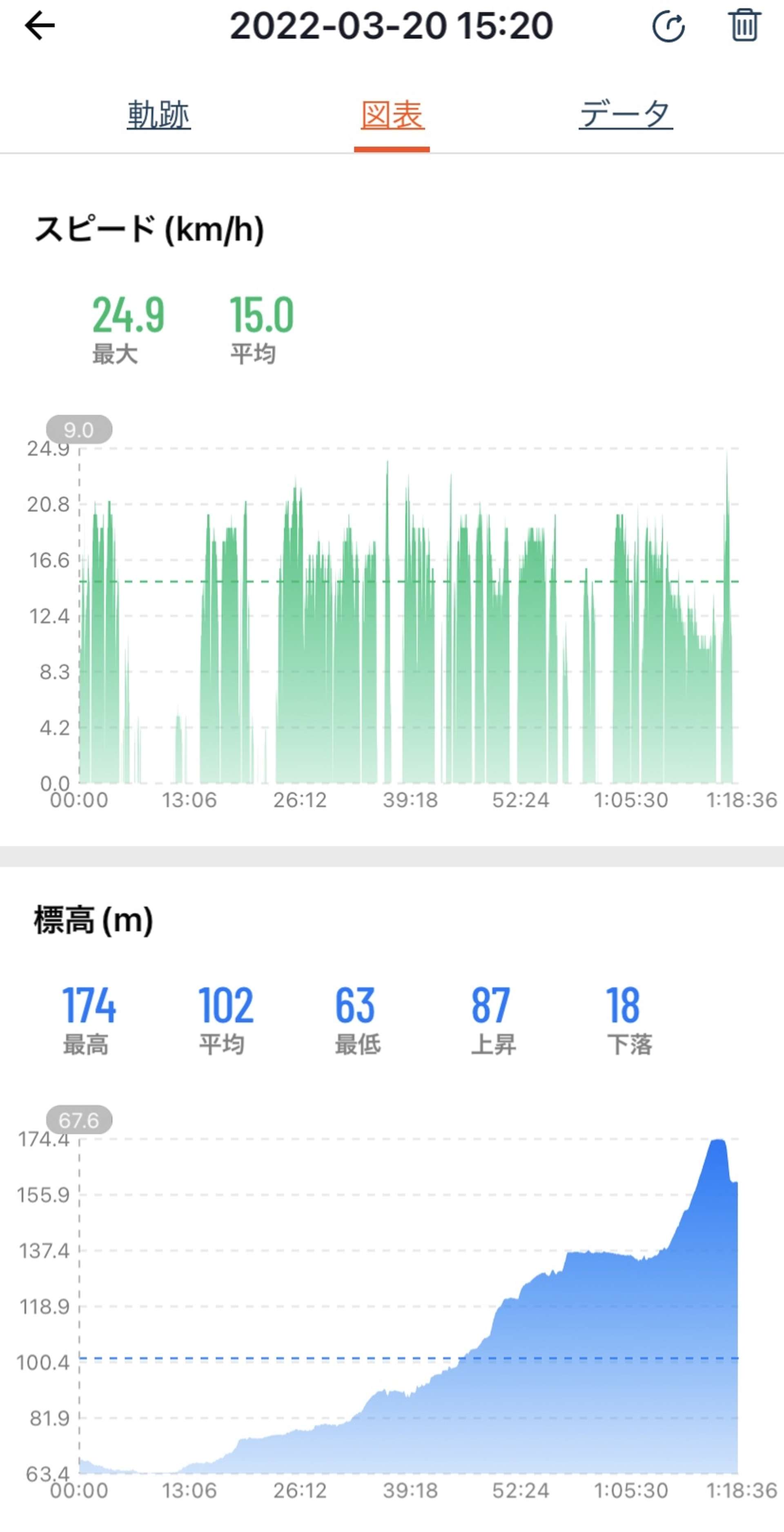
Task: Open the データ tab
Action: tap(626, 115)
